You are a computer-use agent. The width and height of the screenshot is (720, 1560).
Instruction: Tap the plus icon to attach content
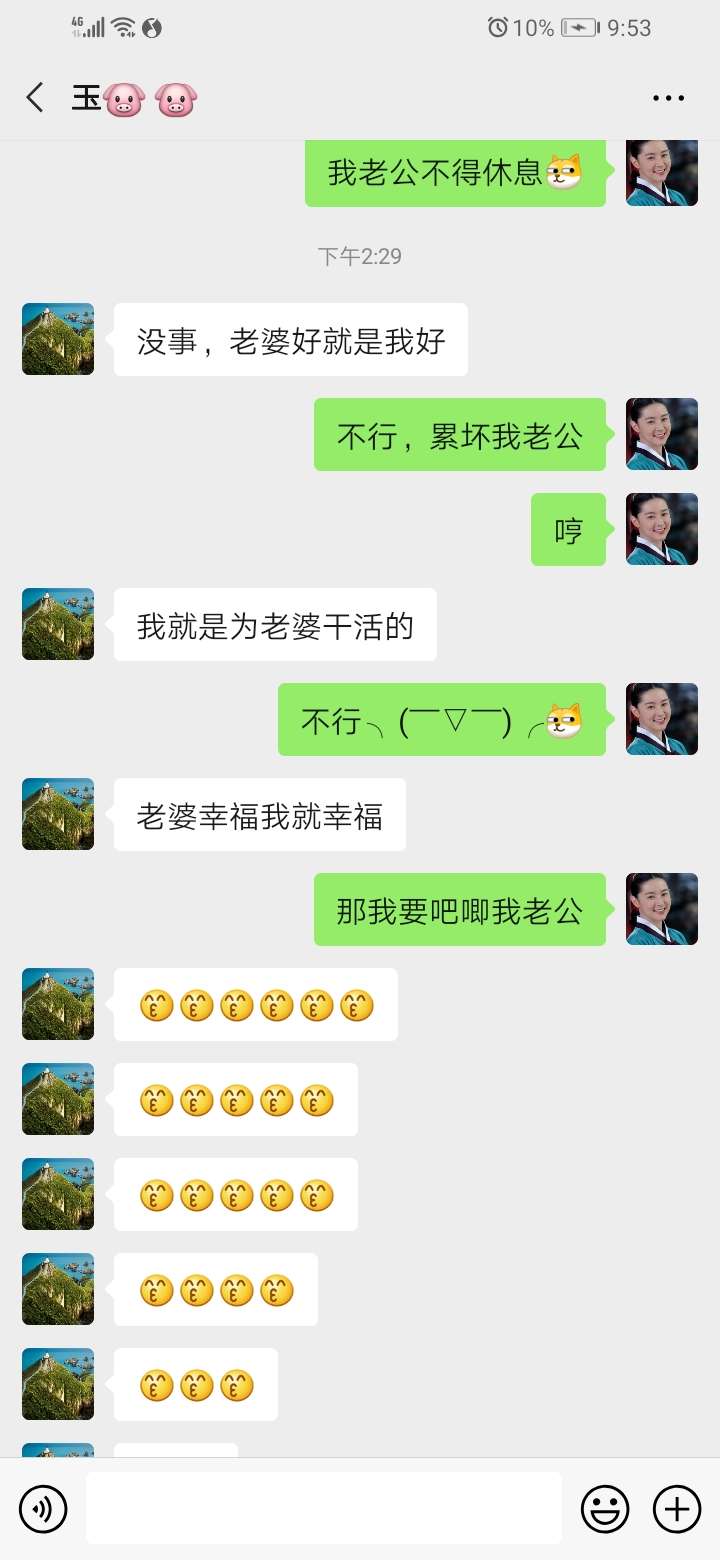pos(677,1508)
